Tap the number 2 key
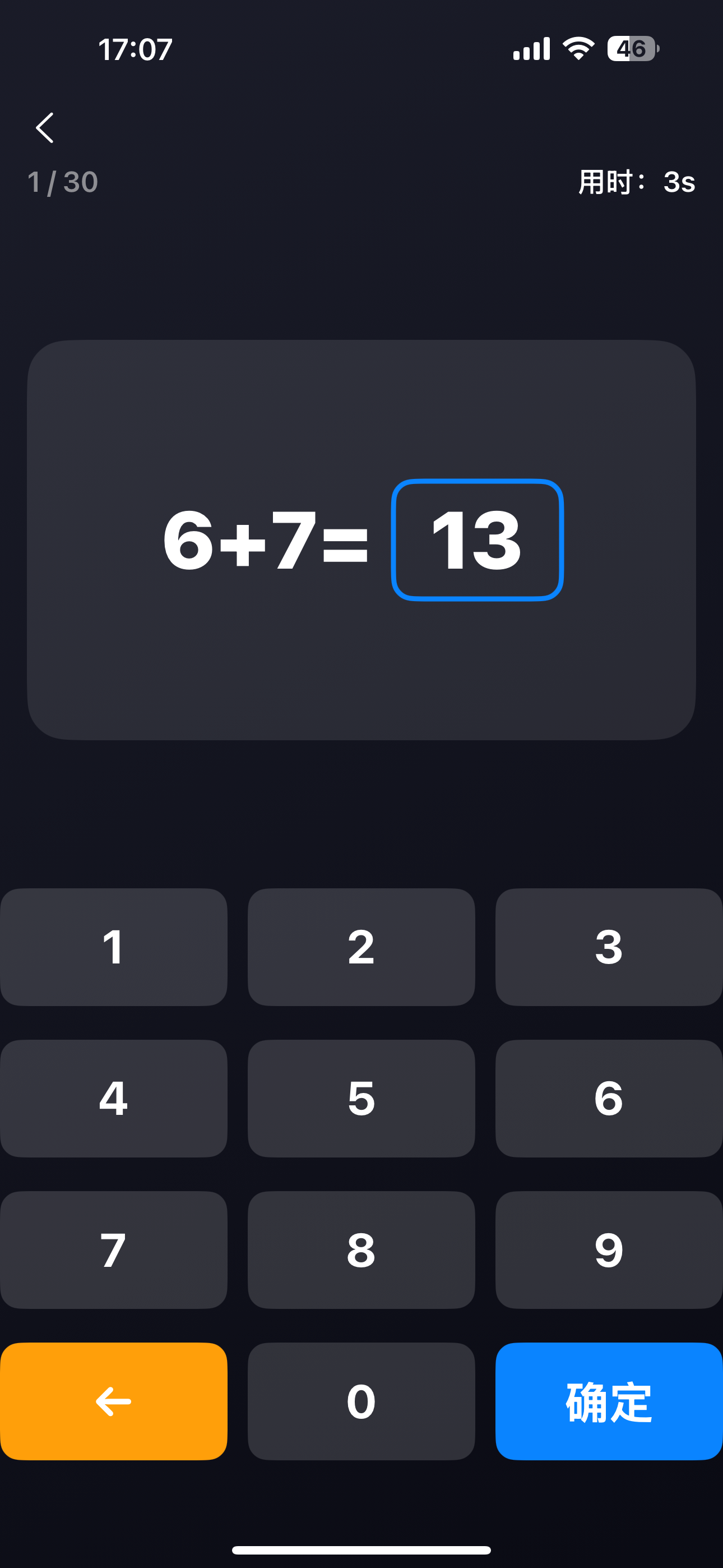This screenshot has width=723, height=1568. point(361,947)
